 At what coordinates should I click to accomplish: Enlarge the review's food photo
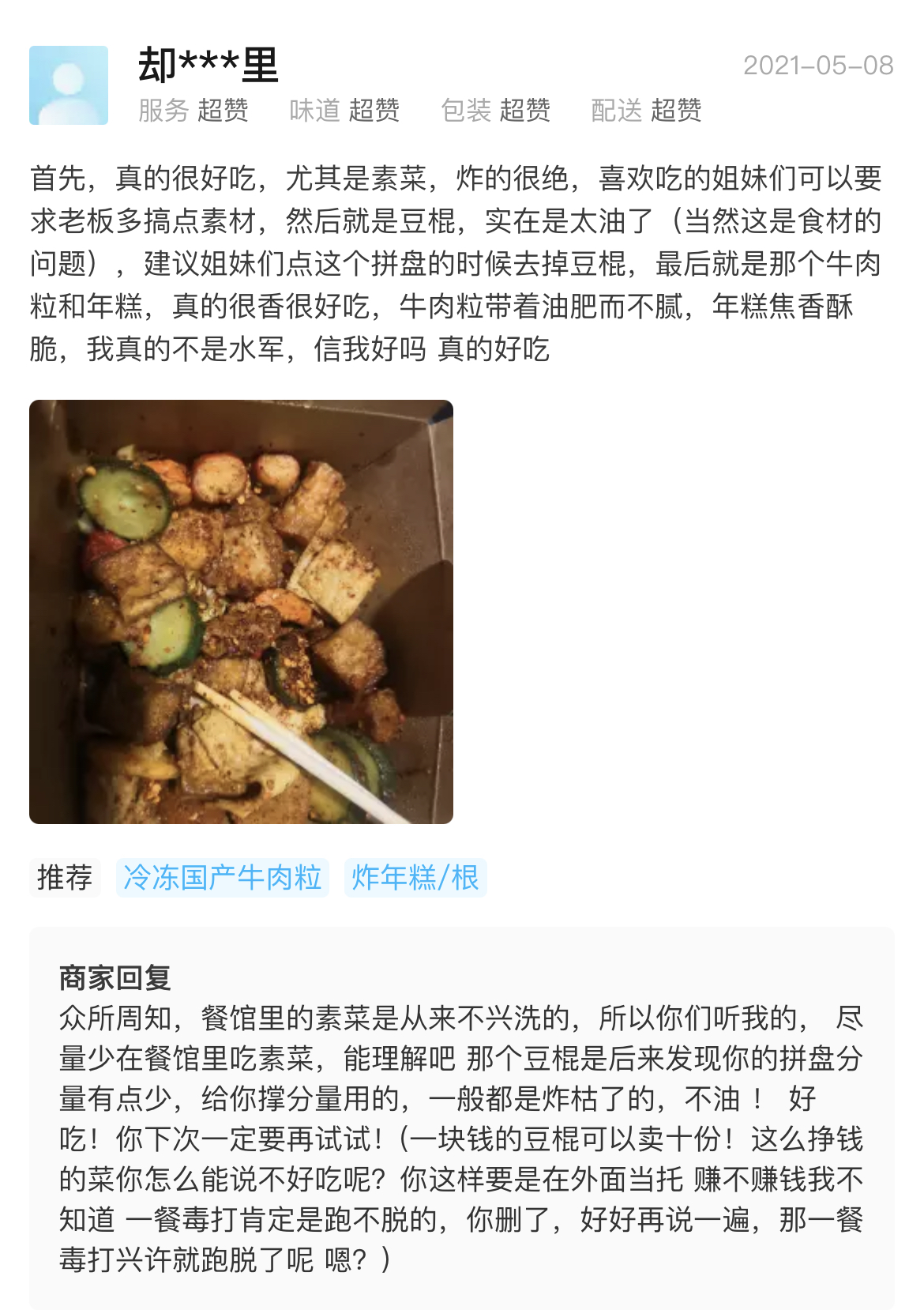pos(241,612)
